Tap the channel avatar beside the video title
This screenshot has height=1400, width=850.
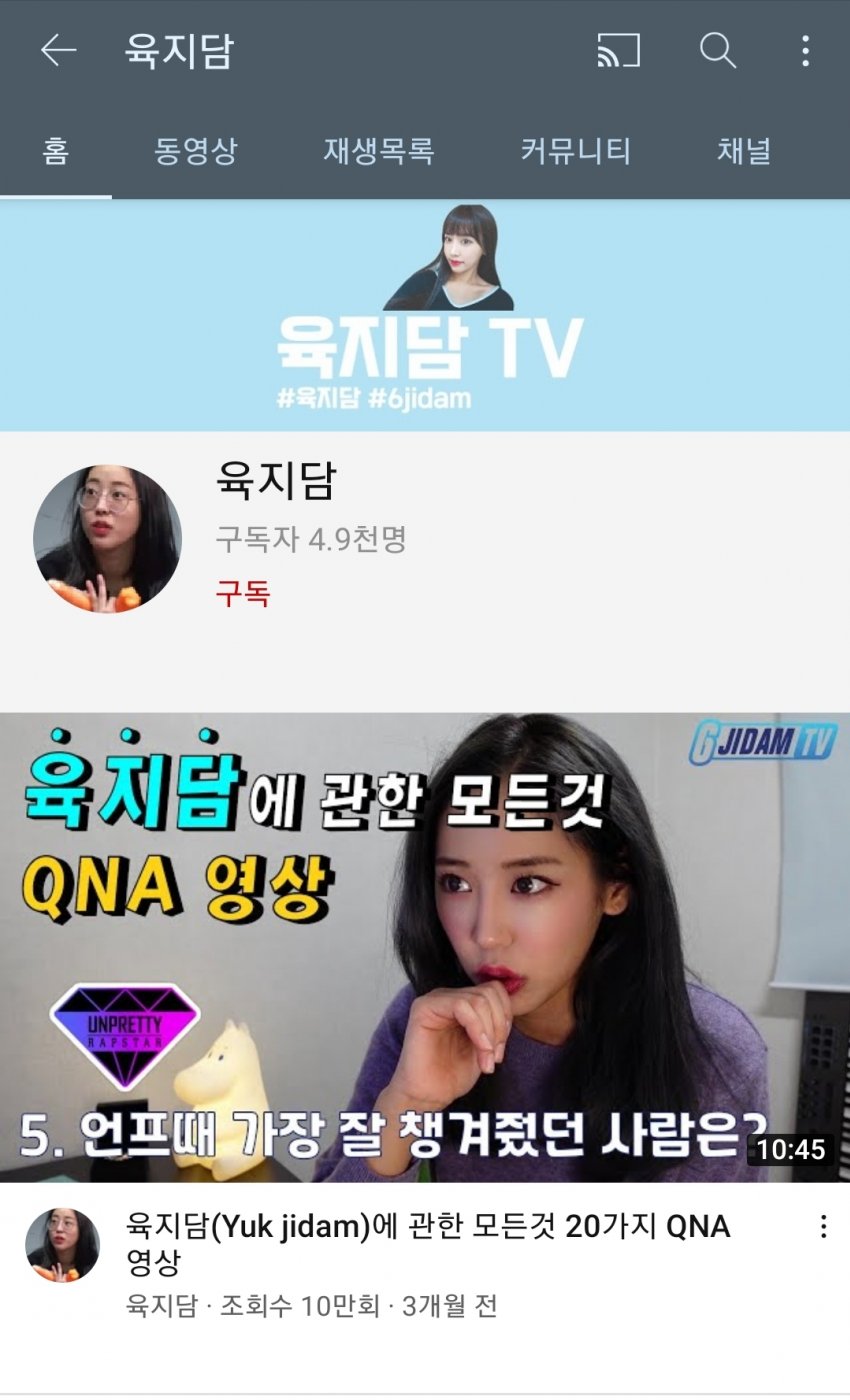click(62, 1245)
